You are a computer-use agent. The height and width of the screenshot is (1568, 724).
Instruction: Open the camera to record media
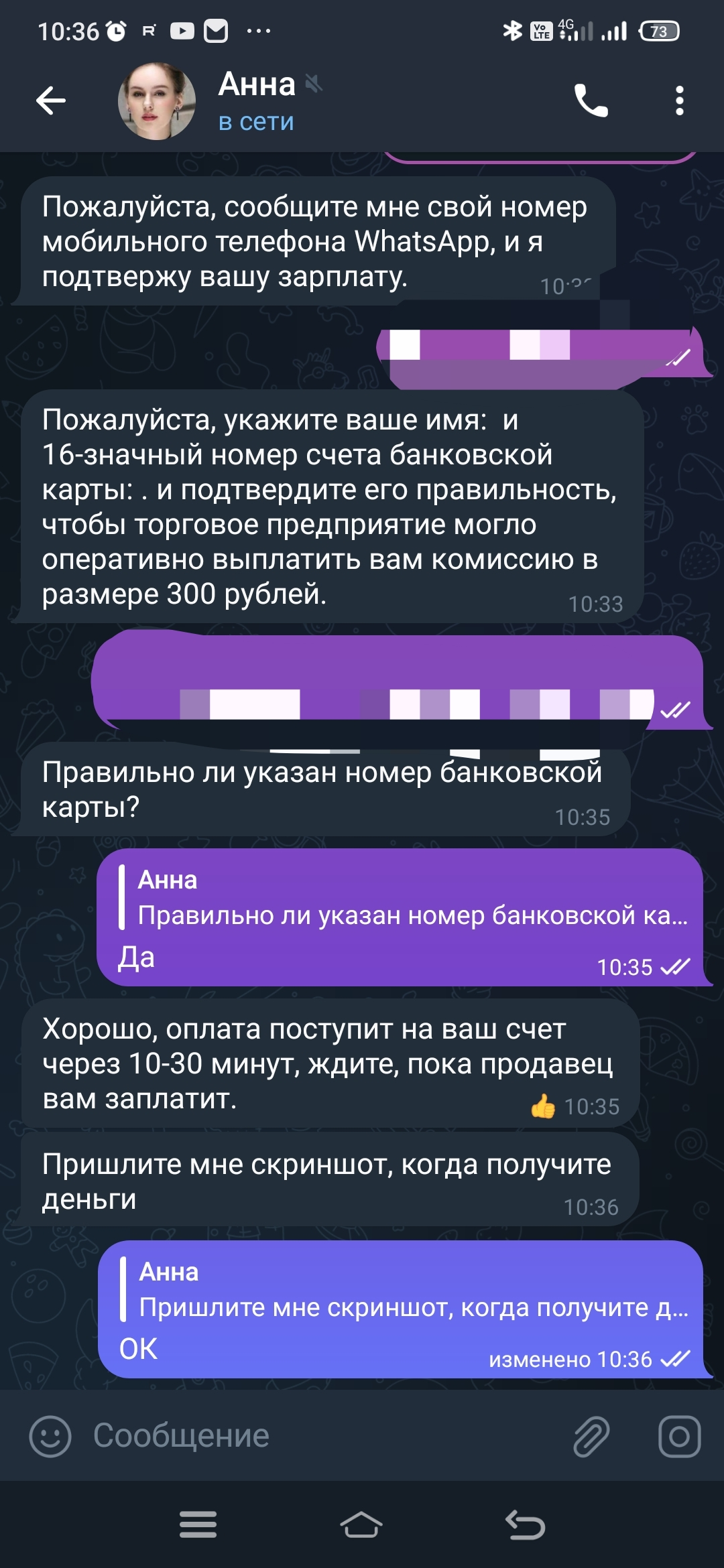point(679,1436)
